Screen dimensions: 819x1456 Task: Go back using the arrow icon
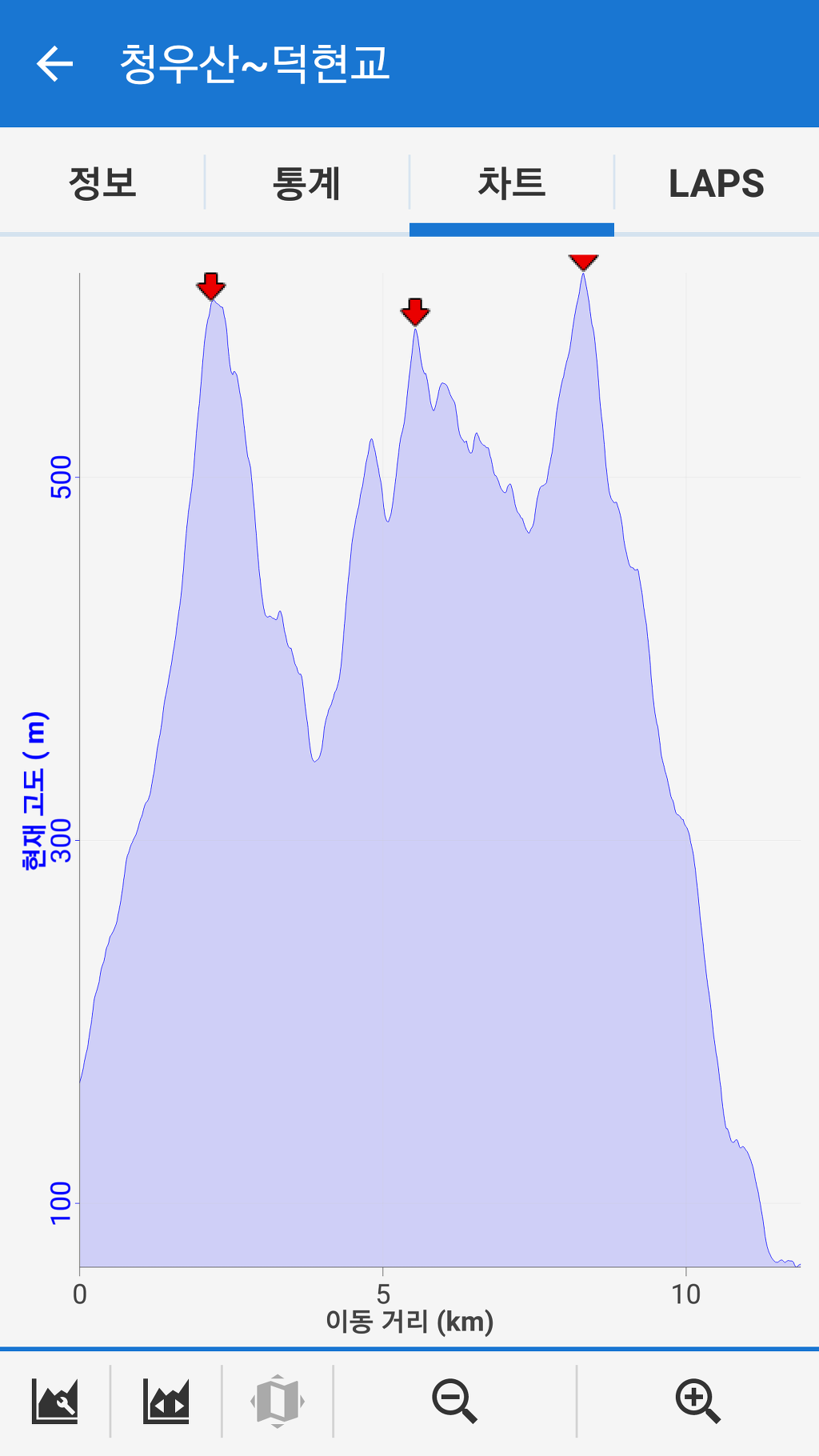point(54,64)
